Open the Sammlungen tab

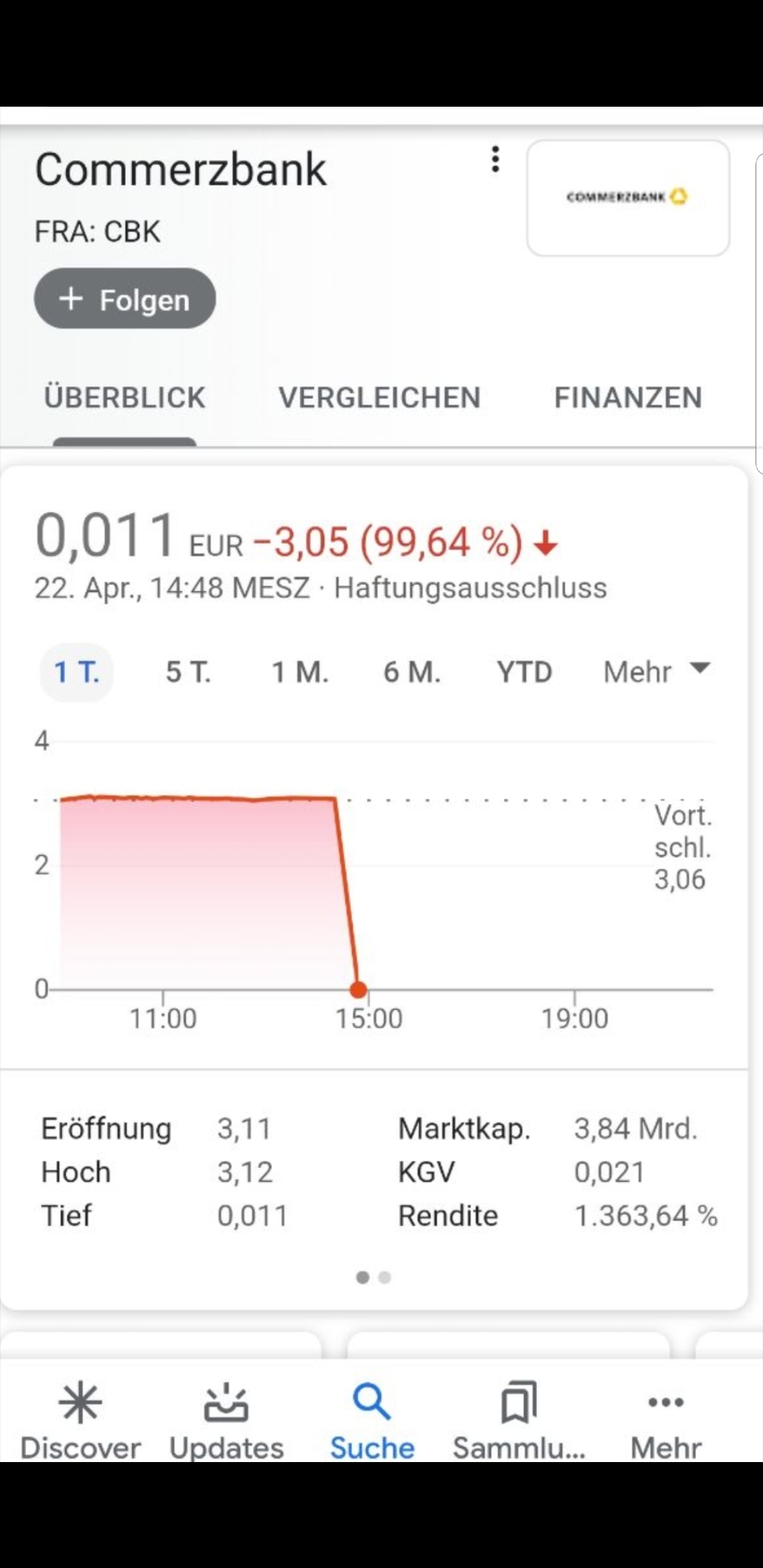tap(519, 1421)
